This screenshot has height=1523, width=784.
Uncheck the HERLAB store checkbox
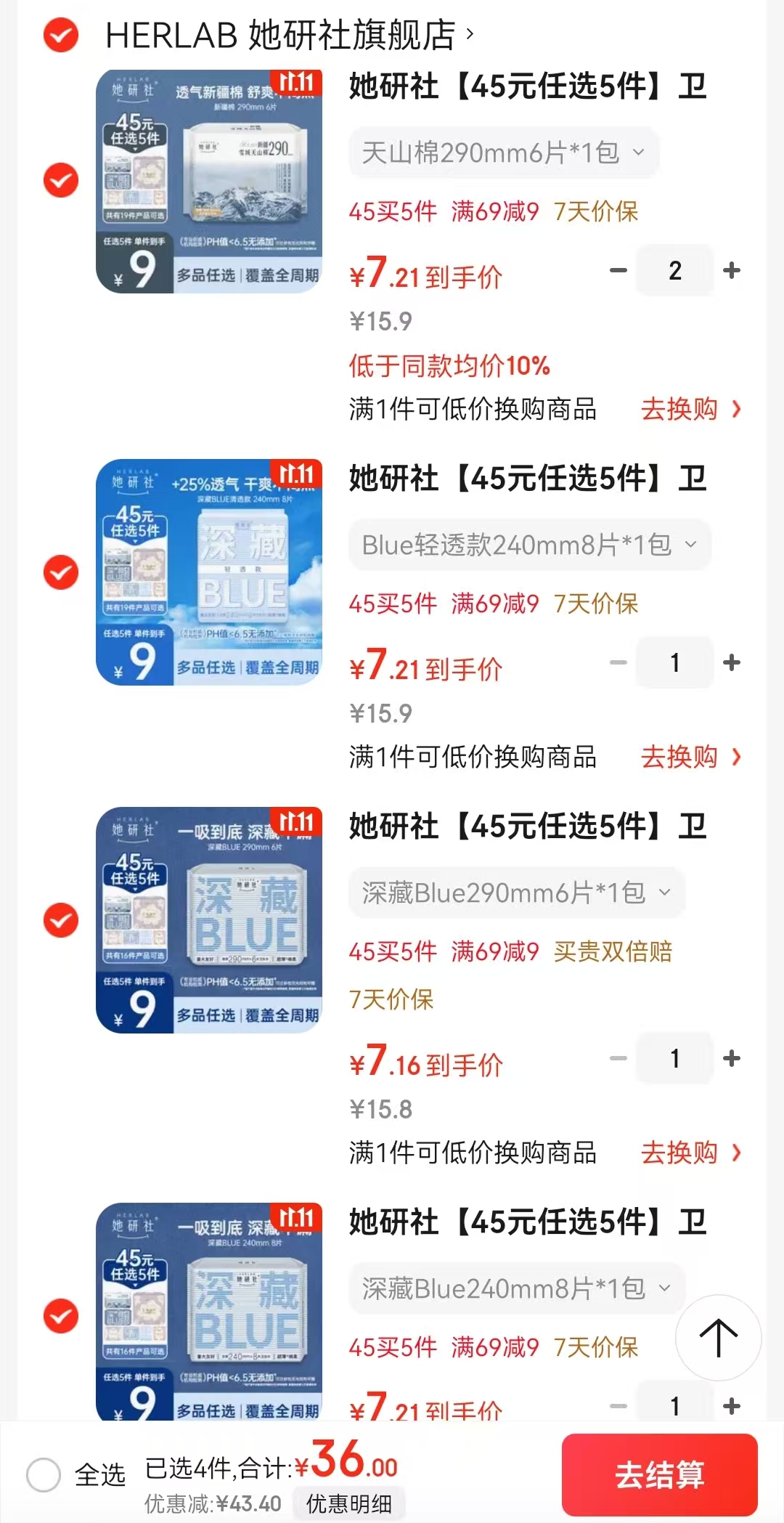click(61, 35)
